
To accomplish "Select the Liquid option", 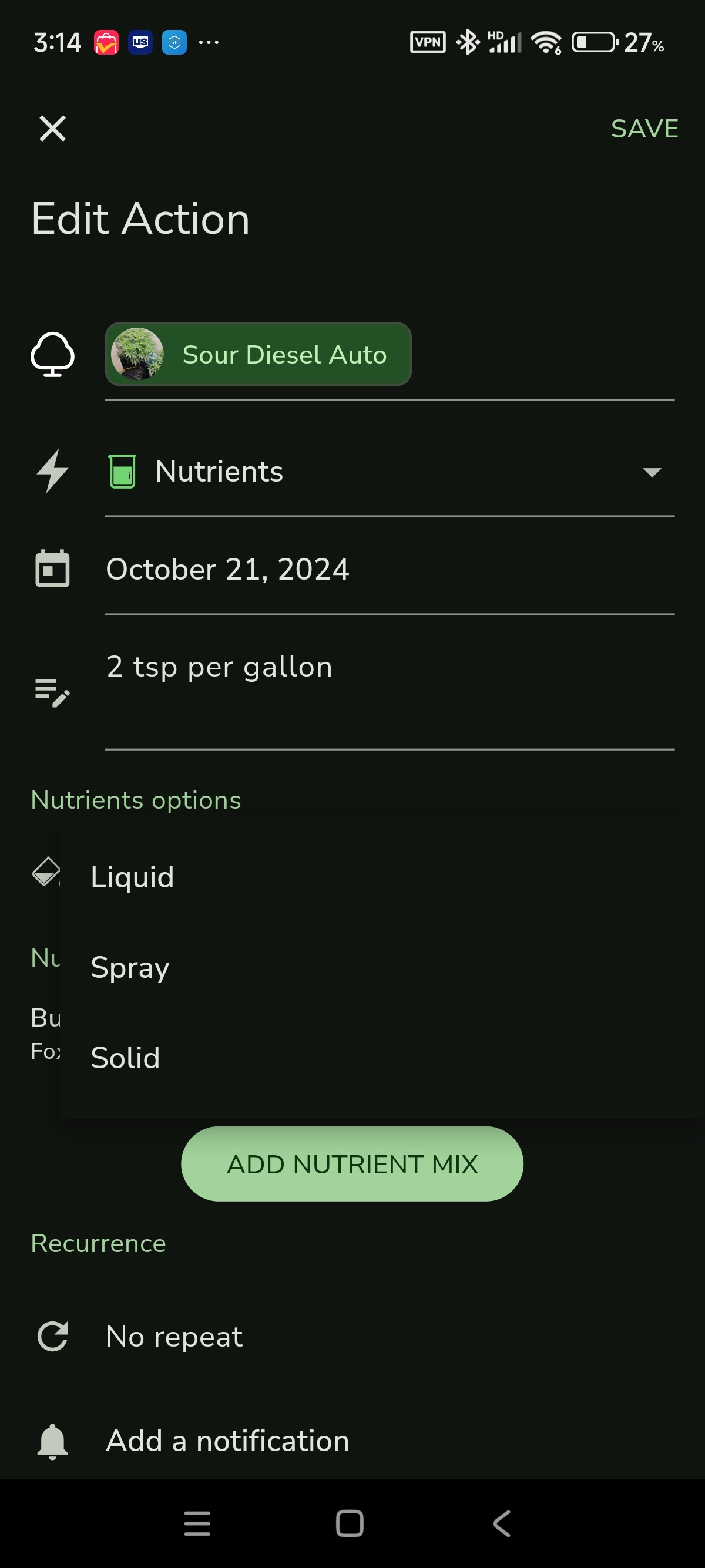I will [382, 877].
